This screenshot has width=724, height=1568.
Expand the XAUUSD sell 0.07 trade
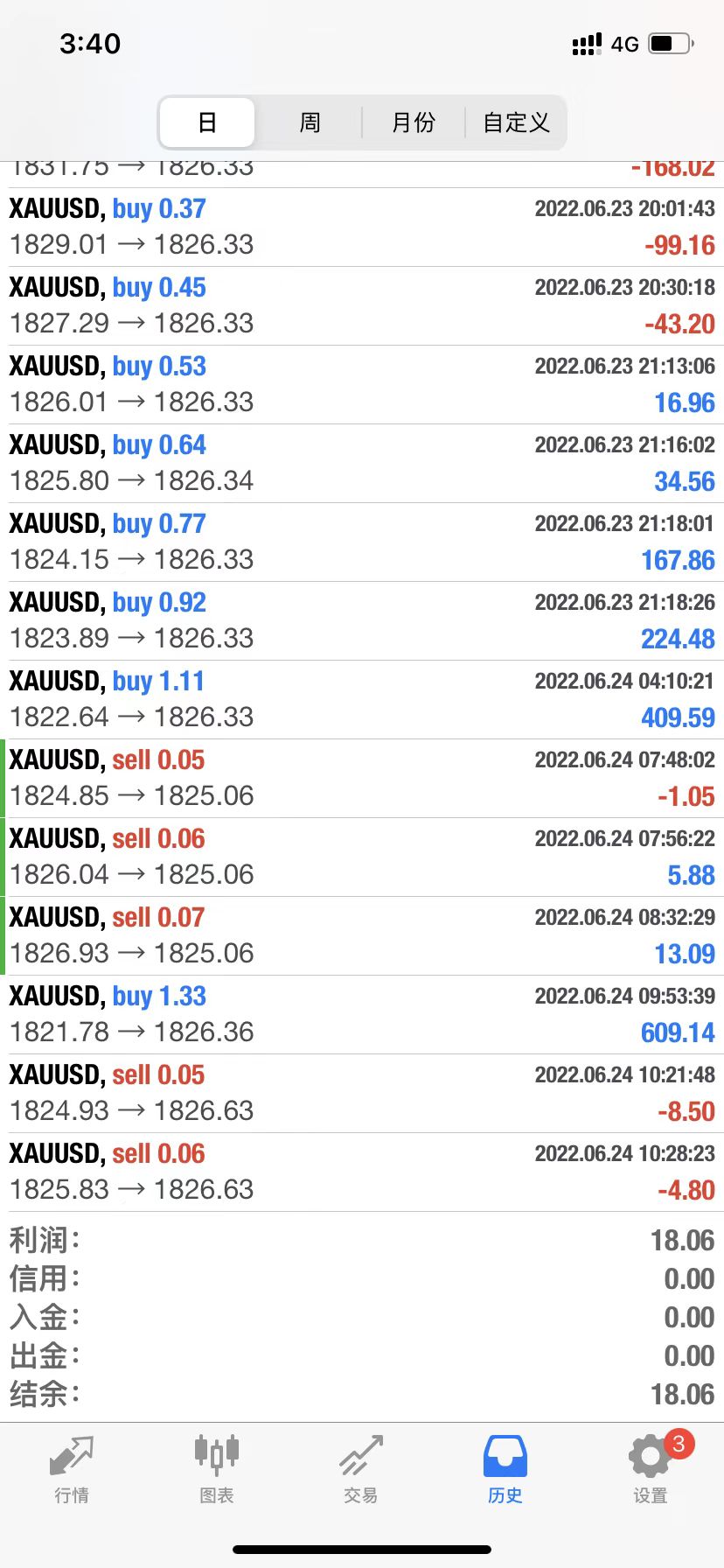coord(362,935)
